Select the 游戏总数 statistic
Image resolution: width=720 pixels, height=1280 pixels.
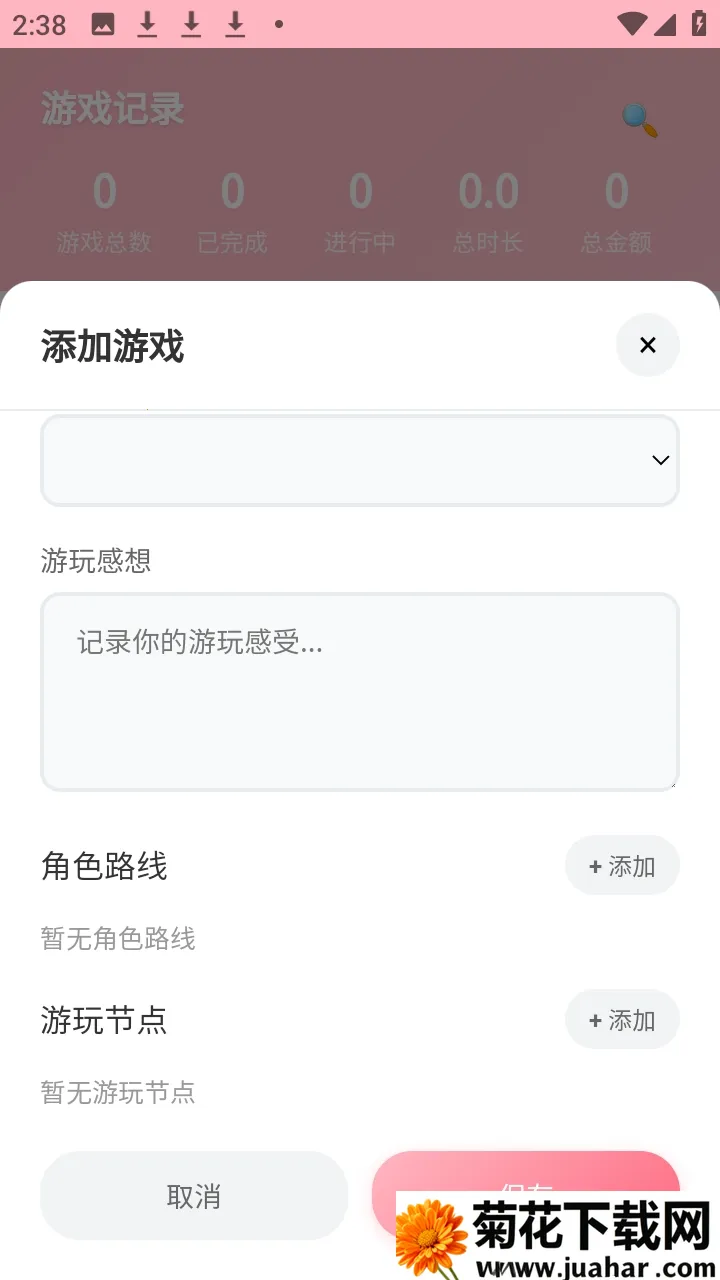point(104,210)
